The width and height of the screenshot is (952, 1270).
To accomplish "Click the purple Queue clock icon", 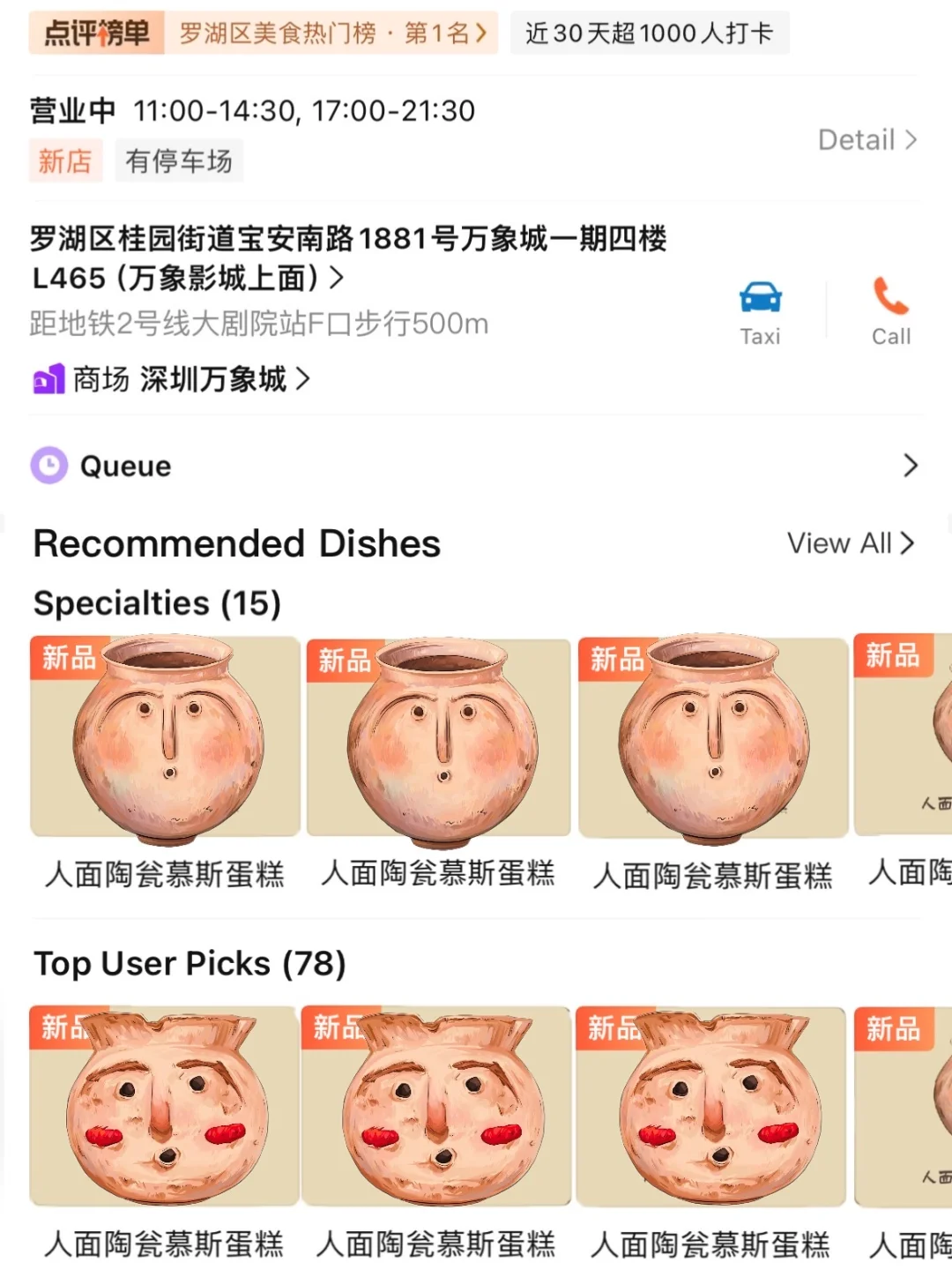I will coord(48,465).
